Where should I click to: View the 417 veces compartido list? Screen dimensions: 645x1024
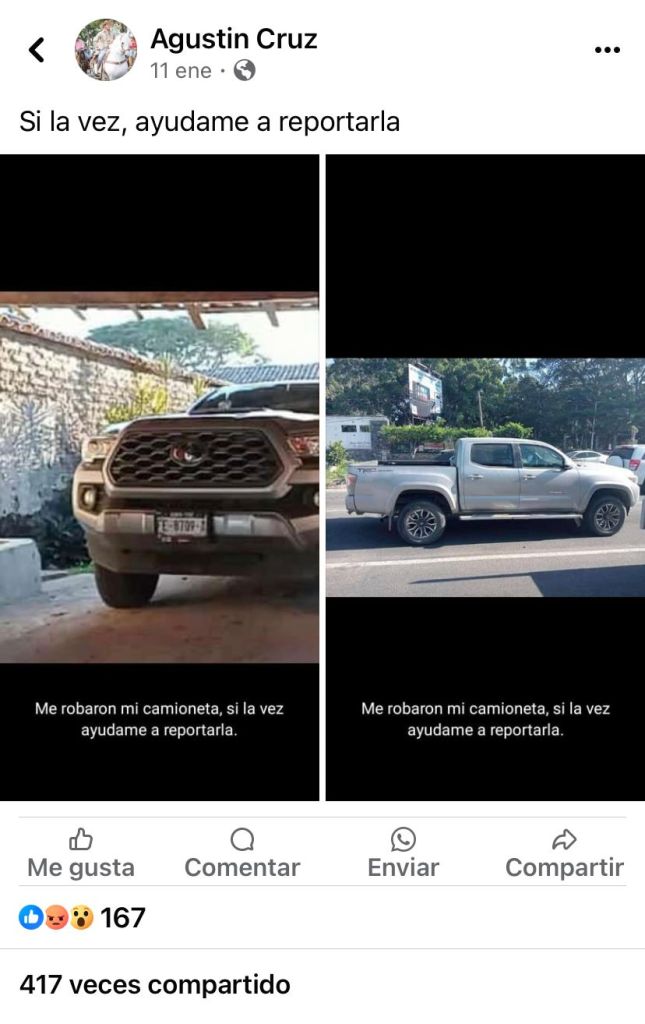coord(155,984)
